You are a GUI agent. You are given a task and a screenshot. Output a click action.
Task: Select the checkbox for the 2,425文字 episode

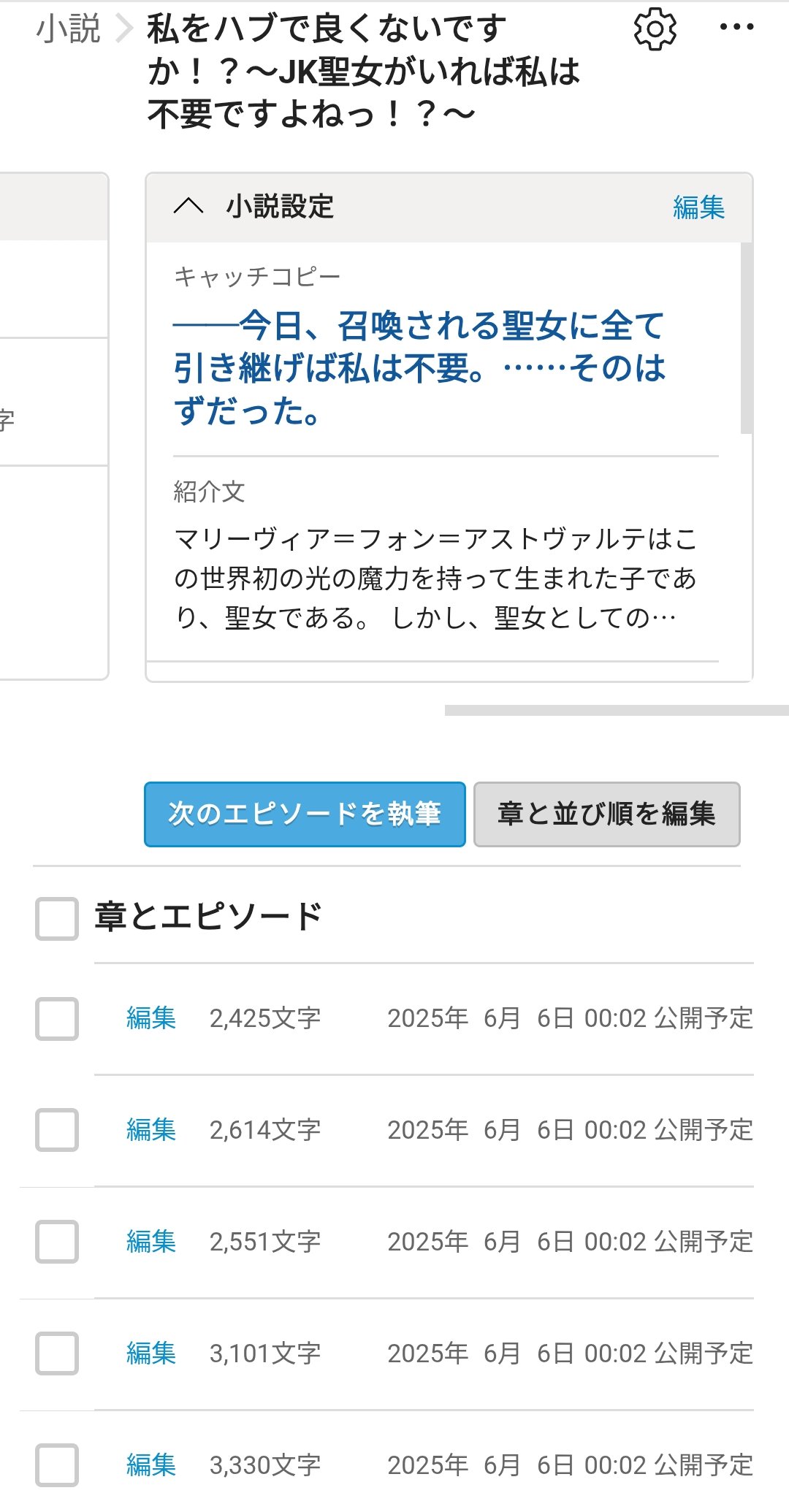(57, 1018)
